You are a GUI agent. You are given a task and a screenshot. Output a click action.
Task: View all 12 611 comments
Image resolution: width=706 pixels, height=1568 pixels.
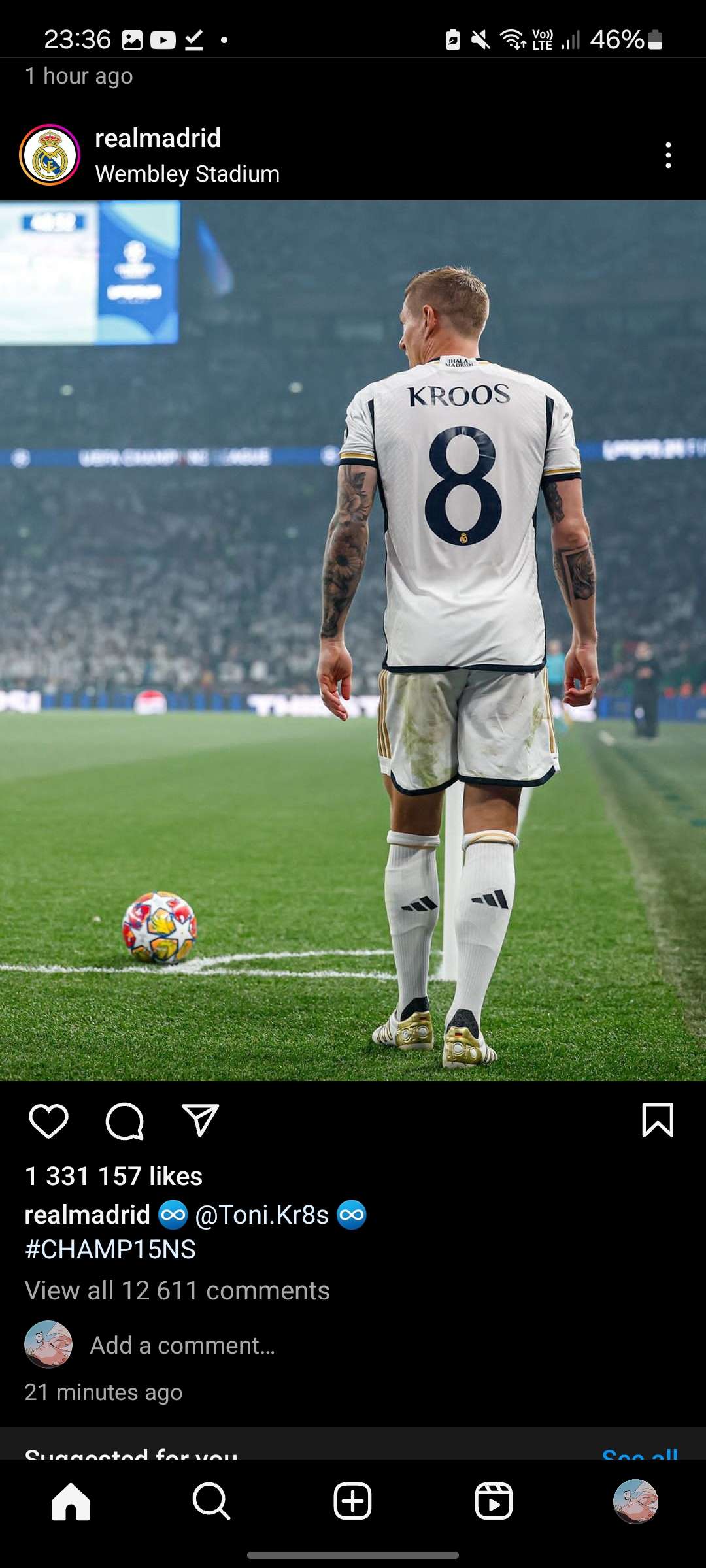tap(177, 1290)
